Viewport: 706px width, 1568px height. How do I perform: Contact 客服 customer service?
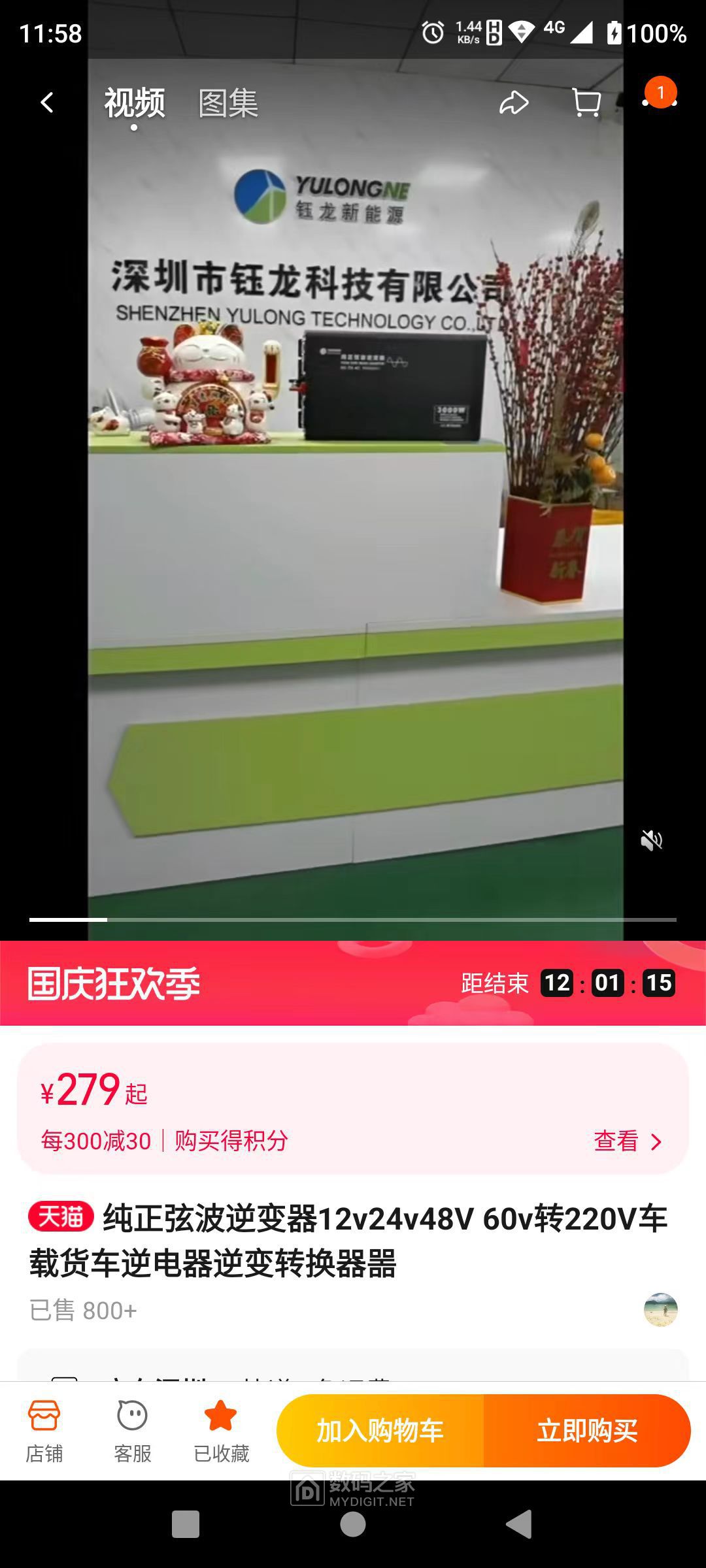(x=133, y=1431)
